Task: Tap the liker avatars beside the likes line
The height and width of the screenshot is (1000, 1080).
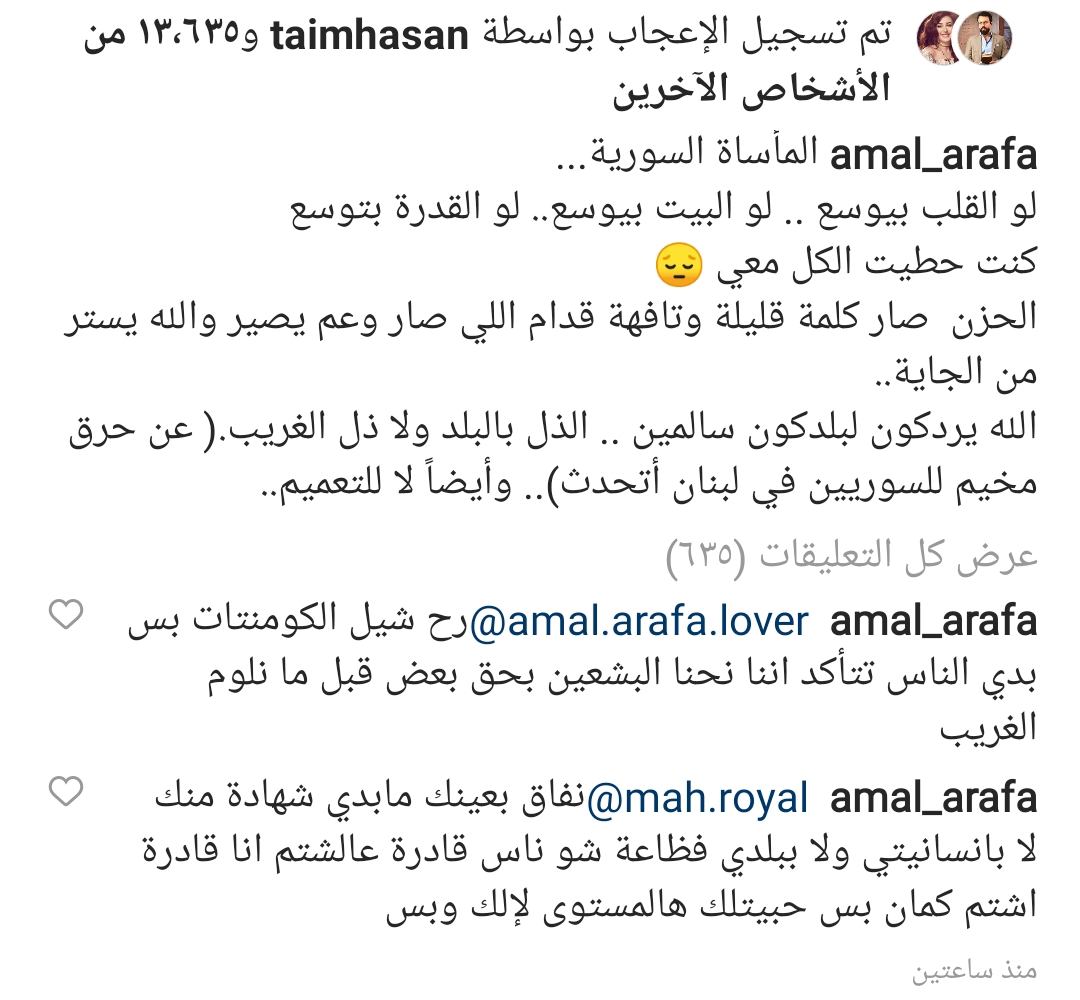Action: pyautogui.click(x=957, y=40)
